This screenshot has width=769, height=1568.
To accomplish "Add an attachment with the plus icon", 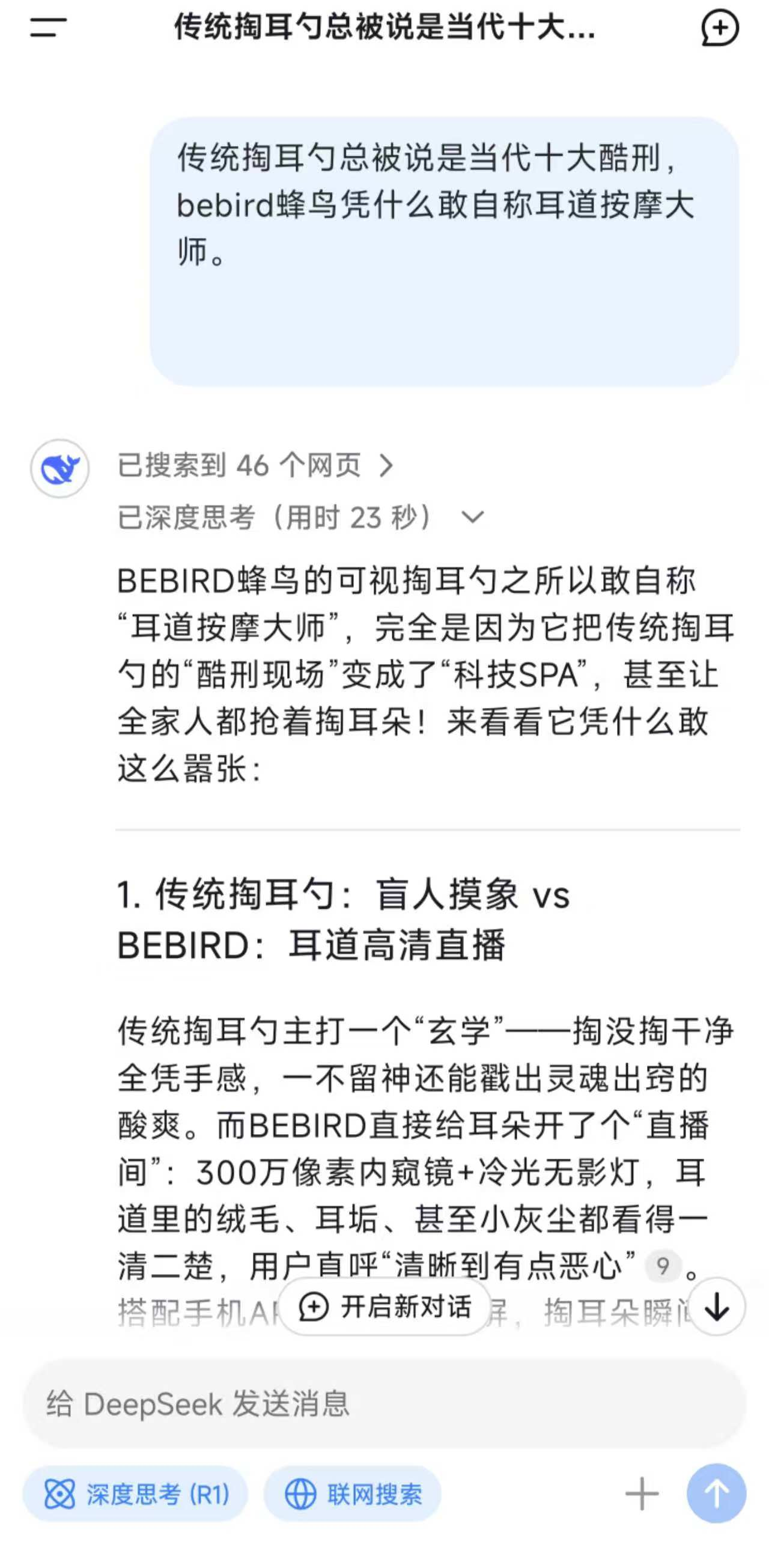I will click(642, 1493).
